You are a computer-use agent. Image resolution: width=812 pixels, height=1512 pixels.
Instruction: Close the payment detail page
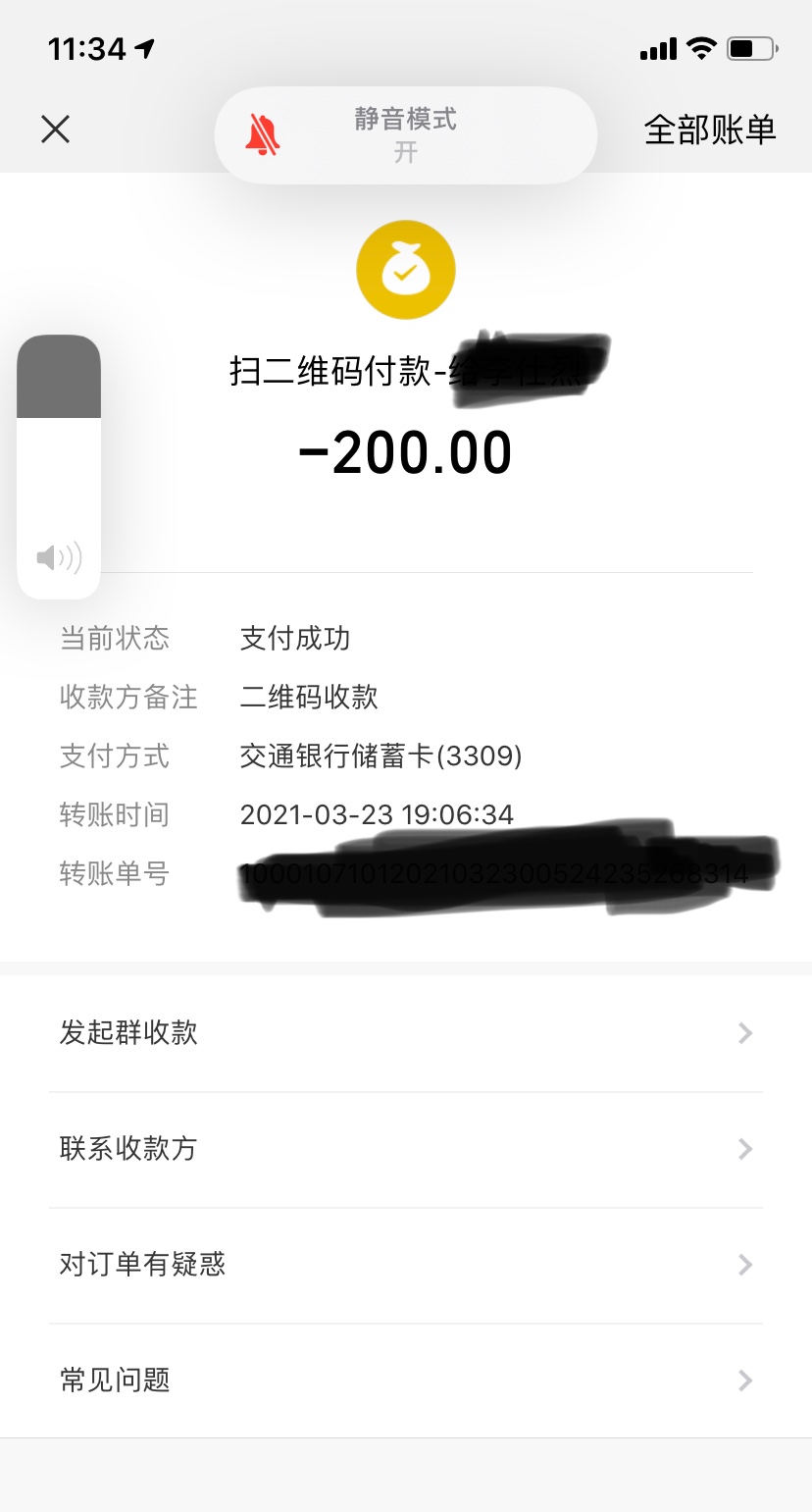point(55,129)
